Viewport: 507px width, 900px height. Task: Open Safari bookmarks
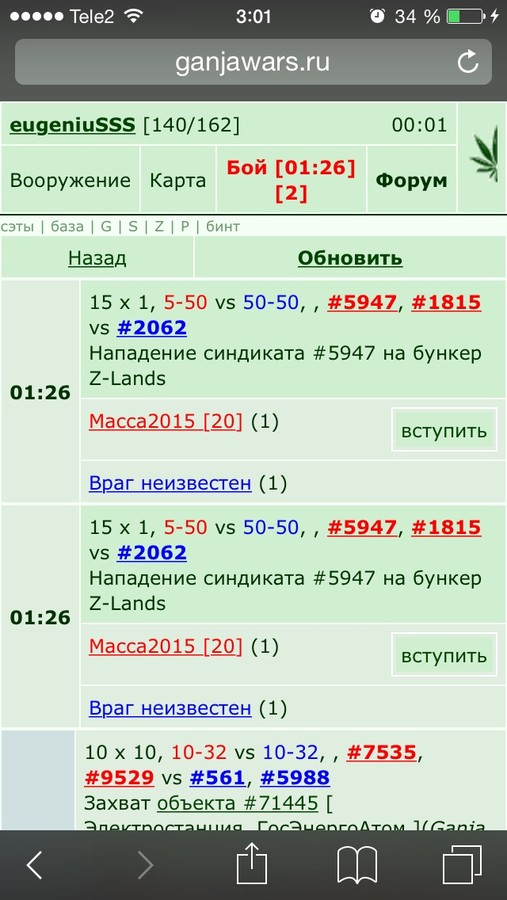pos(357,866)
